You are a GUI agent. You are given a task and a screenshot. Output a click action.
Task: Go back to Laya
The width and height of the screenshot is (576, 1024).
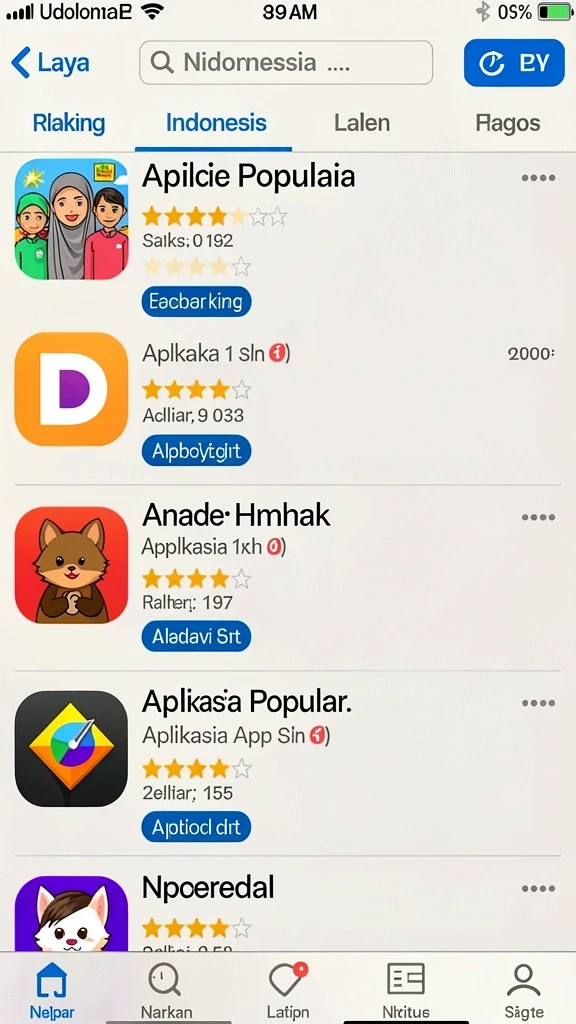click(x=50, y=63)
